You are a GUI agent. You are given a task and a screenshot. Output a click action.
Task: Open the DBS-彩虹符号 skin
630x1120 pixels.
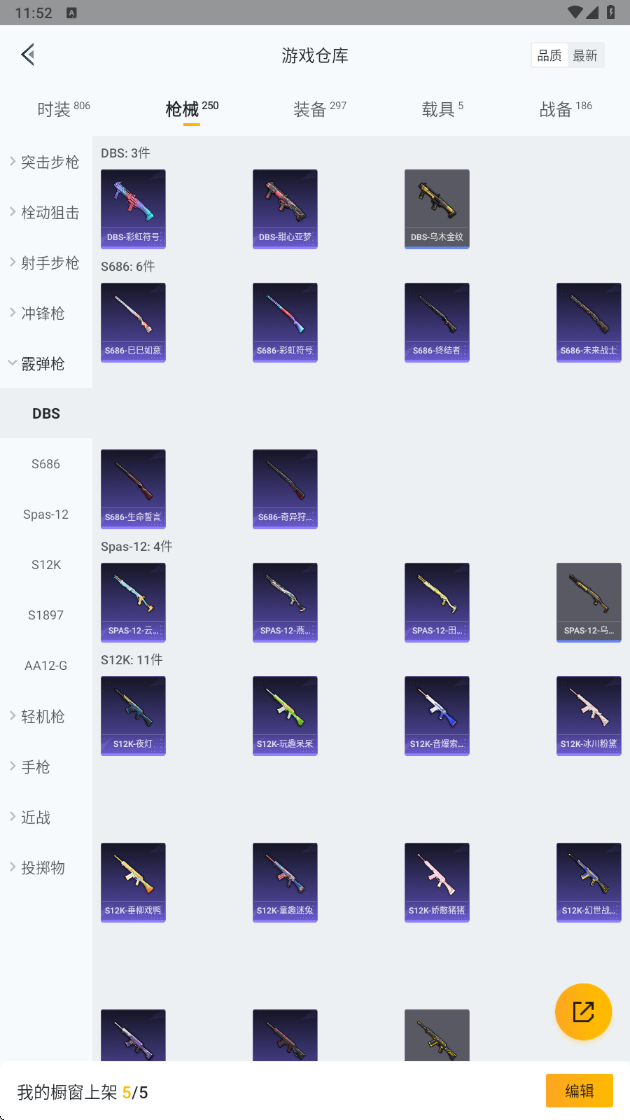(x=133, y=208)
